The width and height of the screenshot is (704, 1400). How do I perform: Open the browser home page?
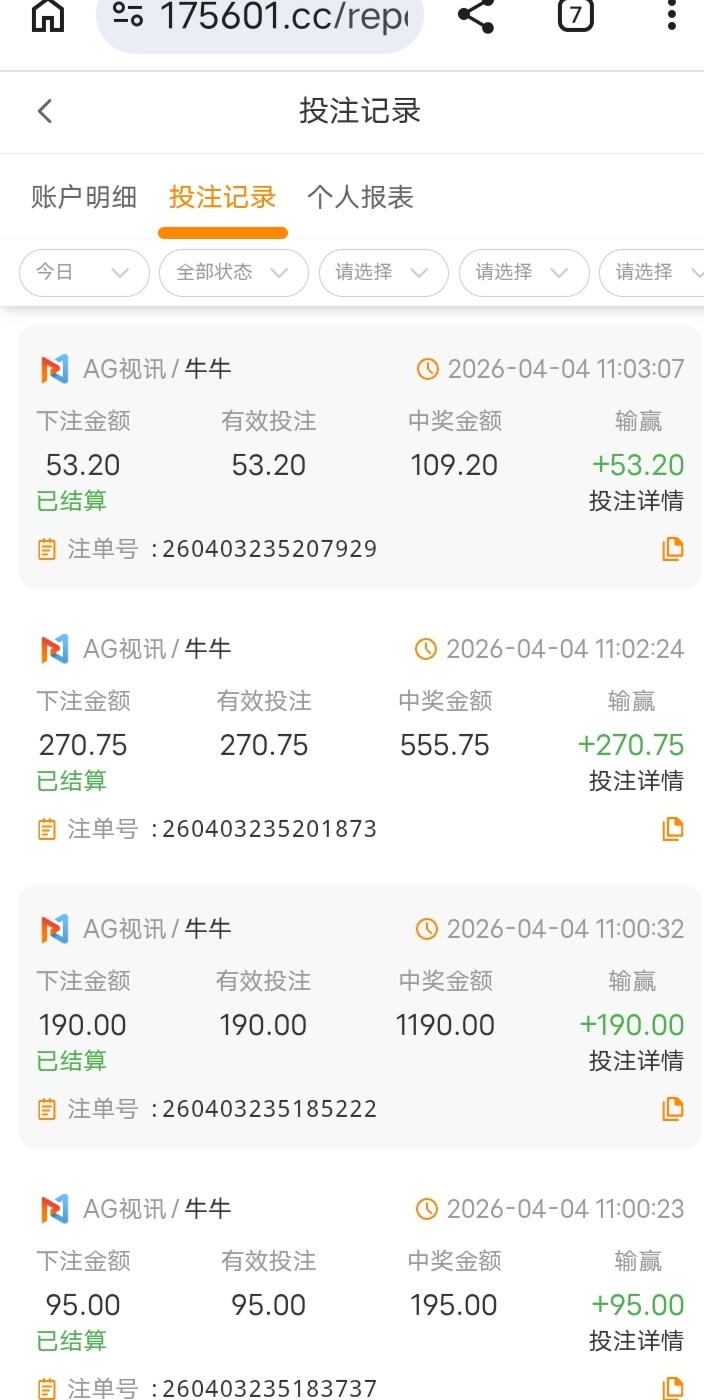[x=47, y=15]
